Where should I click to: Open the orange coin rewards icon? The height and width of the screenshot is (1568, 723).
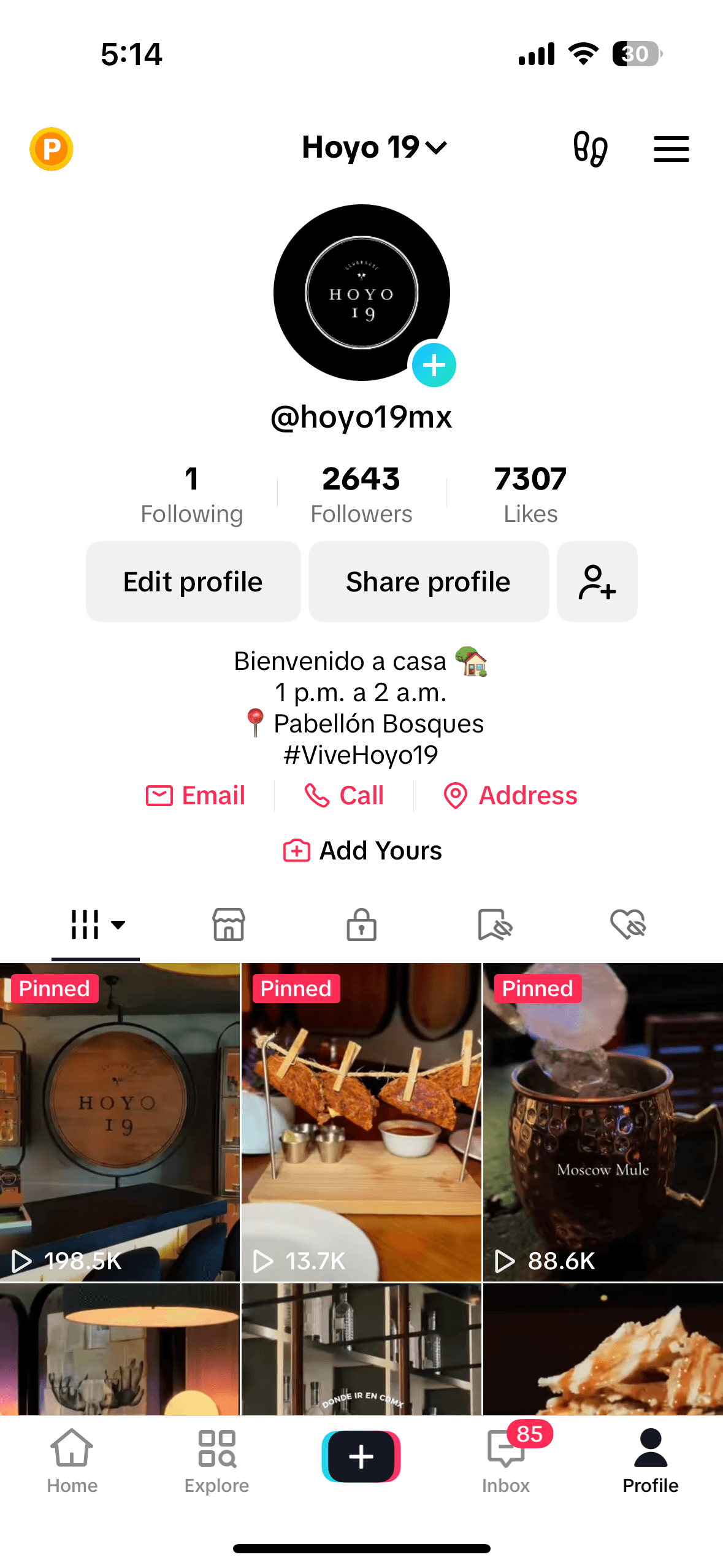click(x=52, y=149)
